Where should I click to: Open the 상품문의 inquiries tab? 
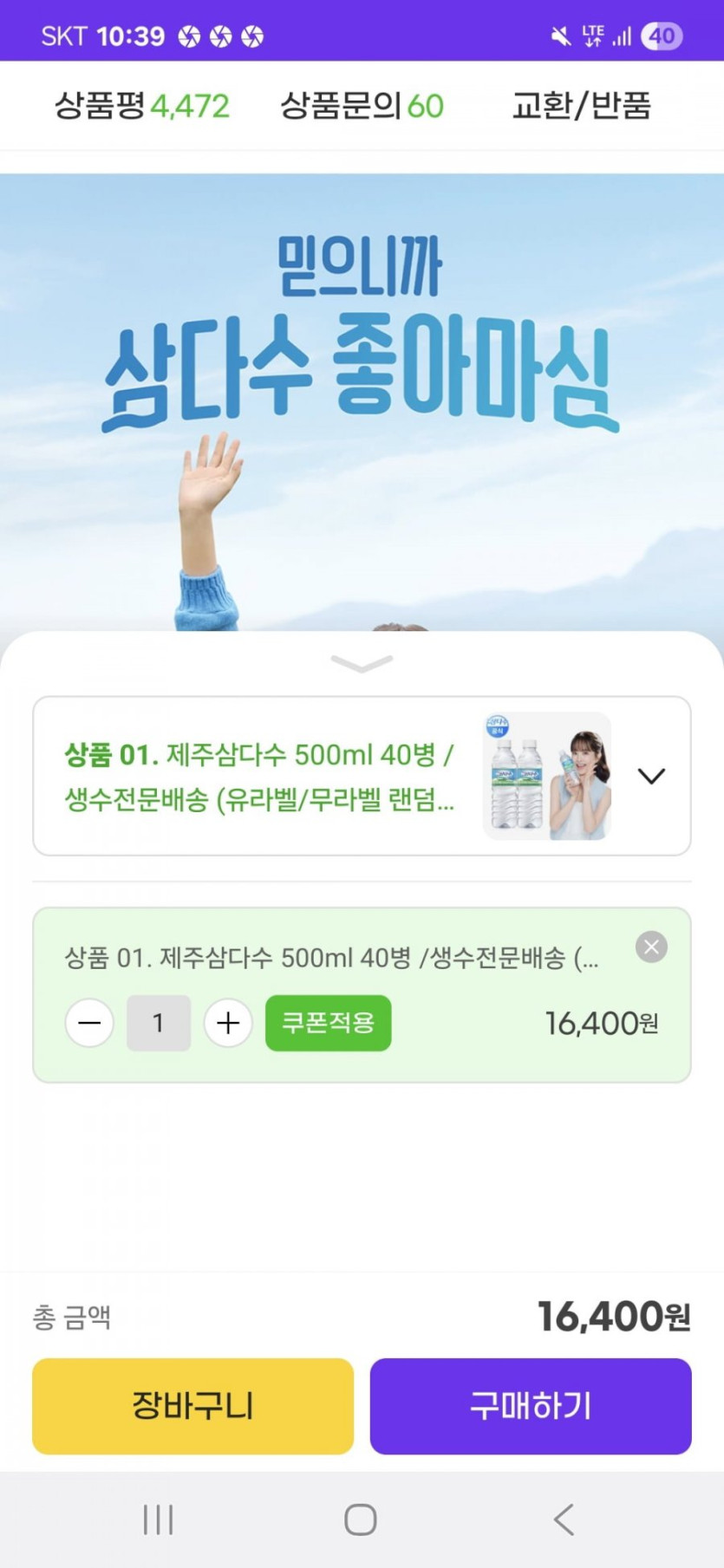[x=362, y=106]
